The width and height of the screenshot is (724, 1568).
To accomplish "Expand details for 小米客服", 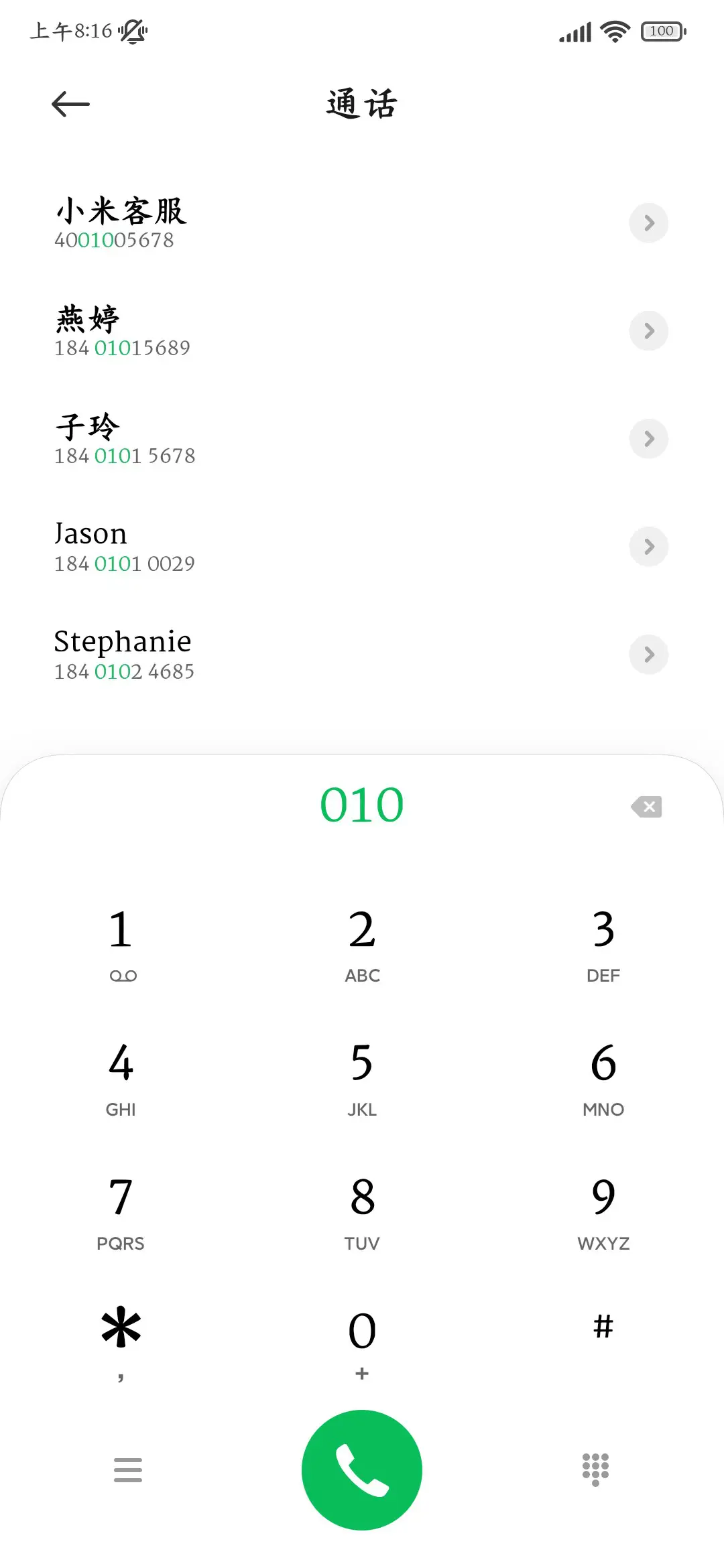I will coord(648,223).
